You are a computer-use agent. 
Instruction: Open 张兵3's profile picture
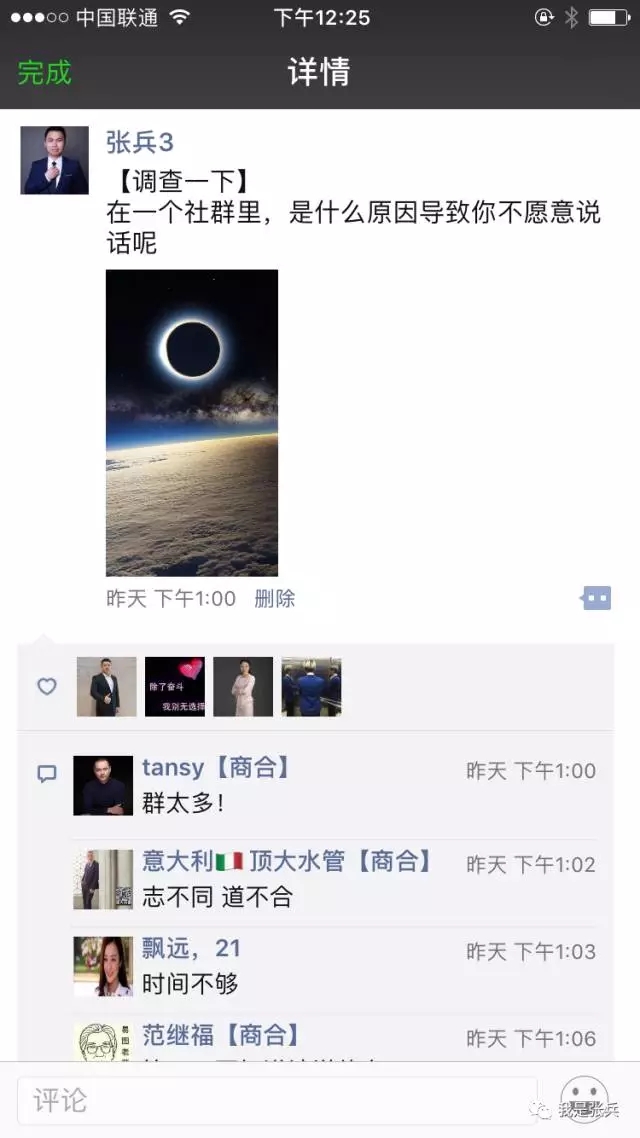pyautogui.click(x=54, y=160)
